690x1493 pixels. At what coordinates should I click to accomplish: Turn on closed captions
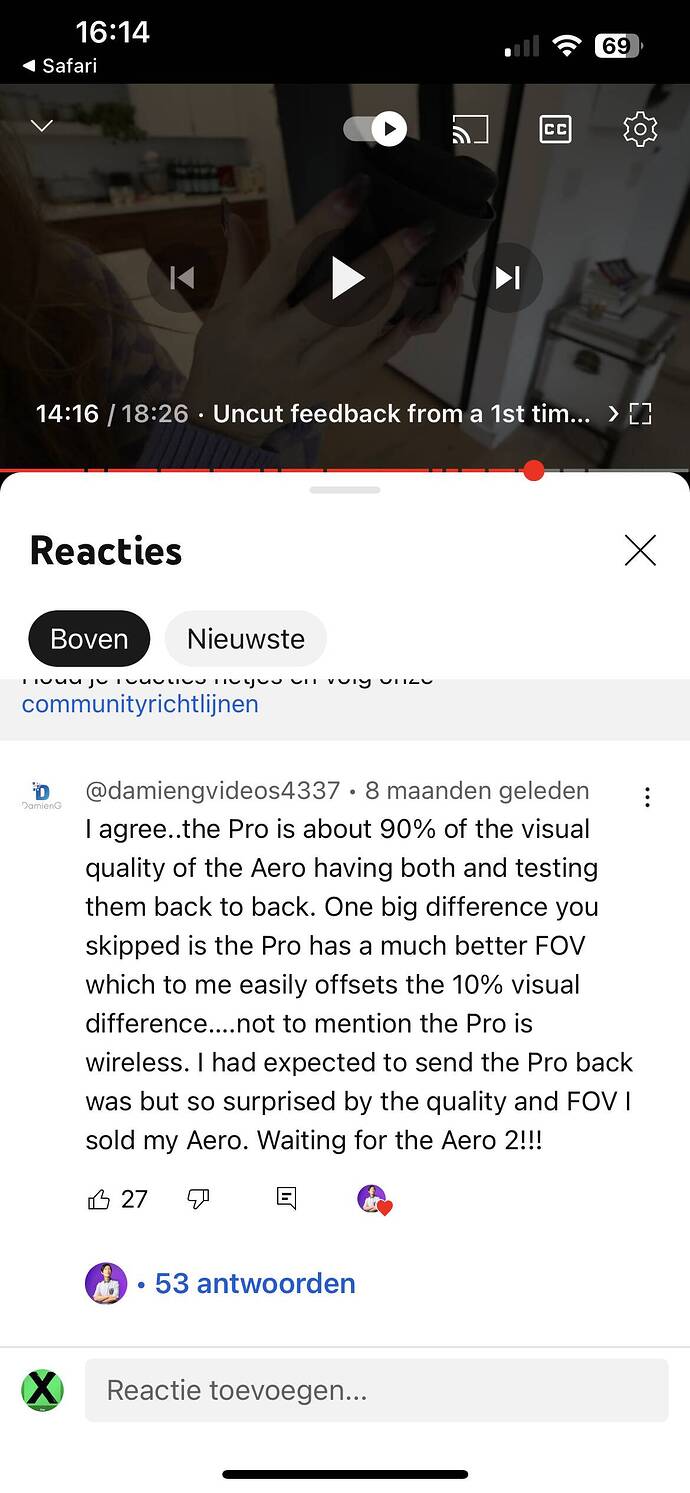pyautogui.click(x=555, y=129)
